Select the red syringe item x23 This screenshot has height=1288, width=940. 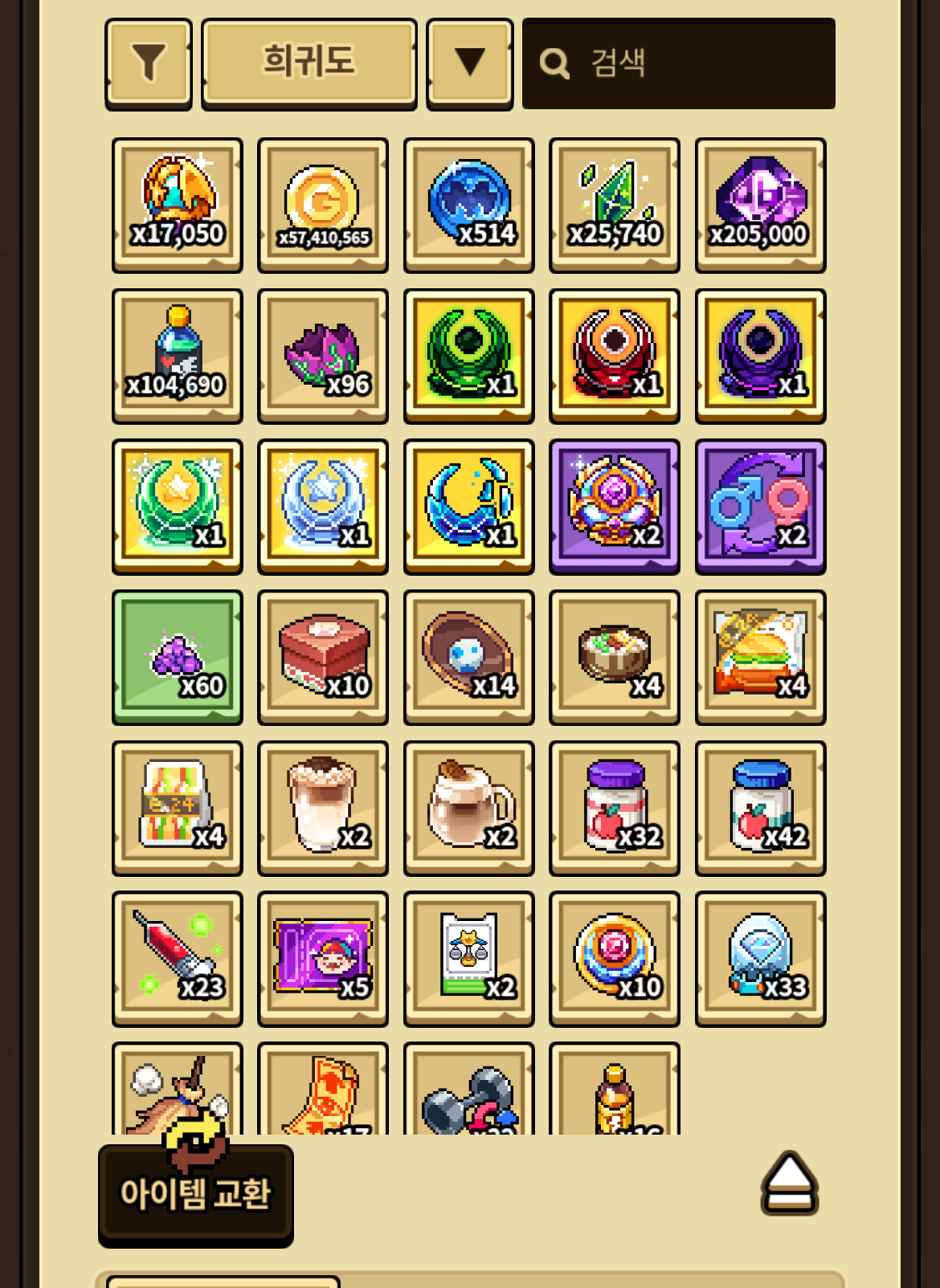[178, 959]
